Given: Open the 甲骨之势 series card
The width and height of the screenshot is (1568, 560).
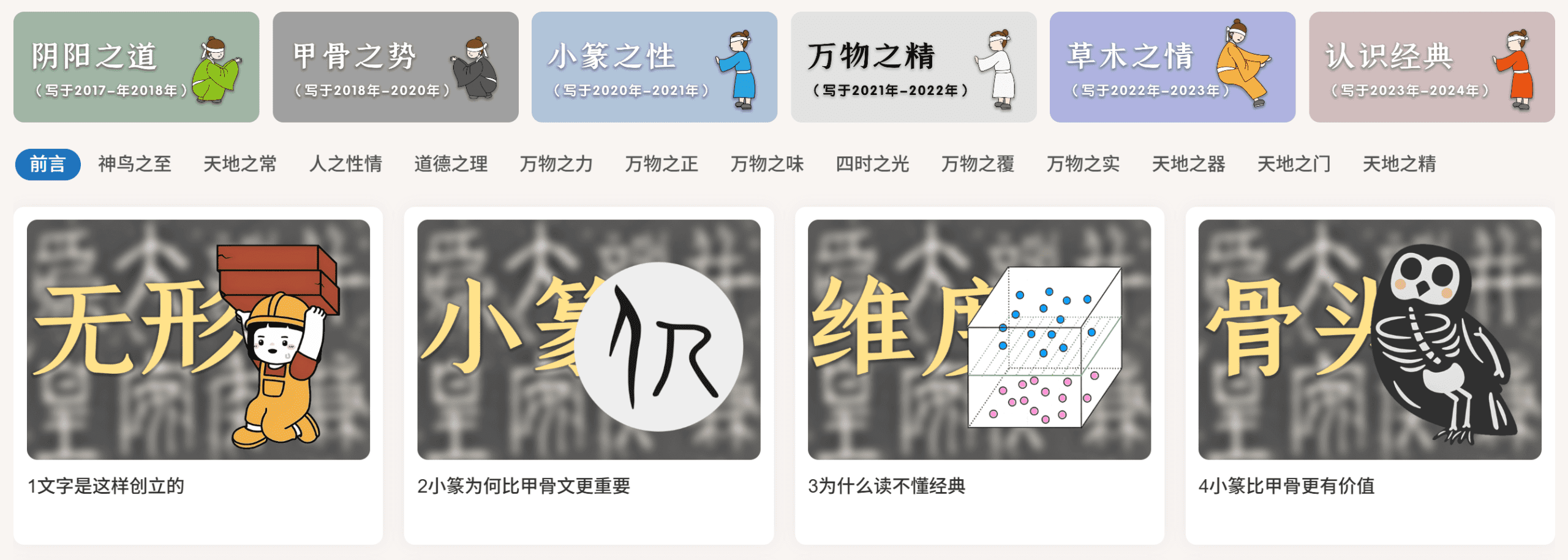Looking at the screenshot, I should click(395, 67).
